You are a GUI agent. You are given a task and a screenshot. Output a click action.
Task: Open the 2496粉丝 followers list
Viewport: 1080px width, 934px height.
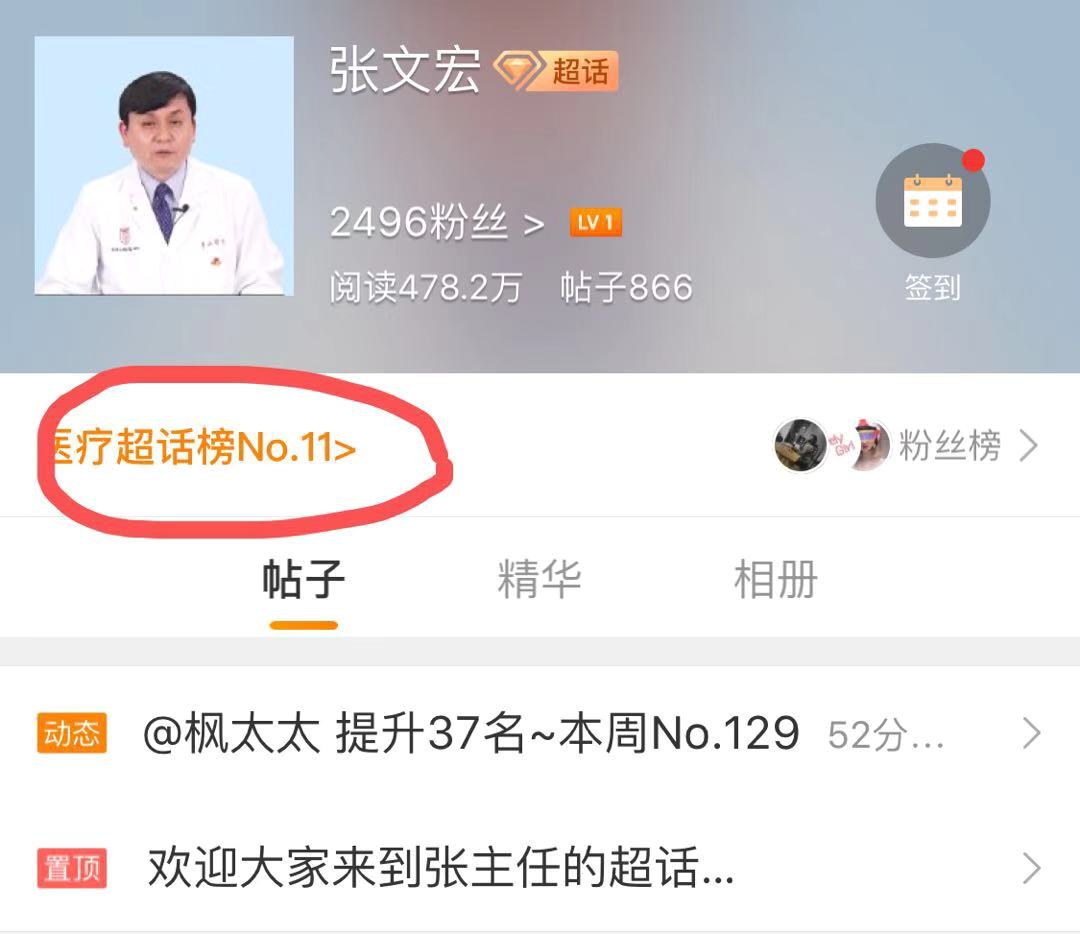pyautogui.click(x=437, y=222)
